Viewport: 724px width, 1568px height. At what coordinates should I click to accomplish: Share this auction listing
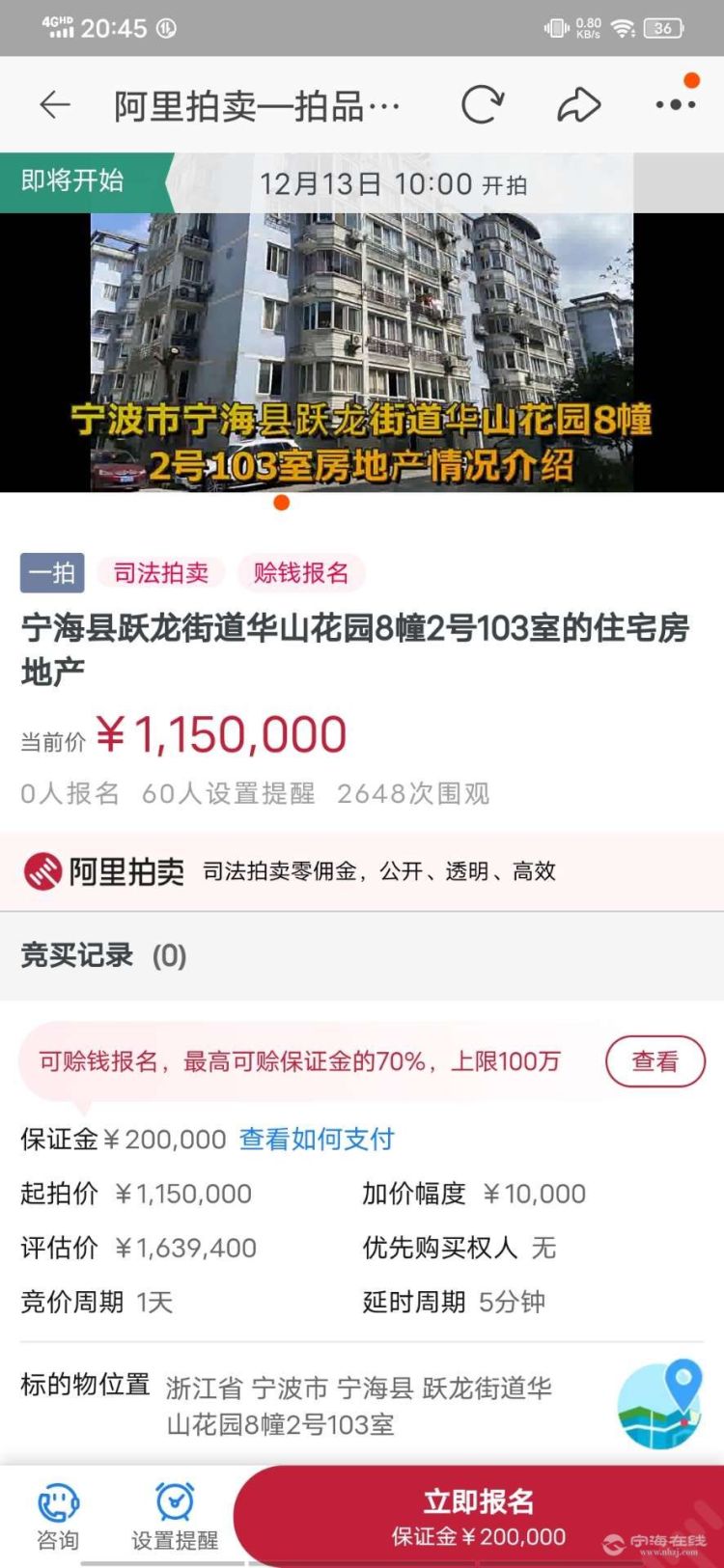[x=578, y=104]
